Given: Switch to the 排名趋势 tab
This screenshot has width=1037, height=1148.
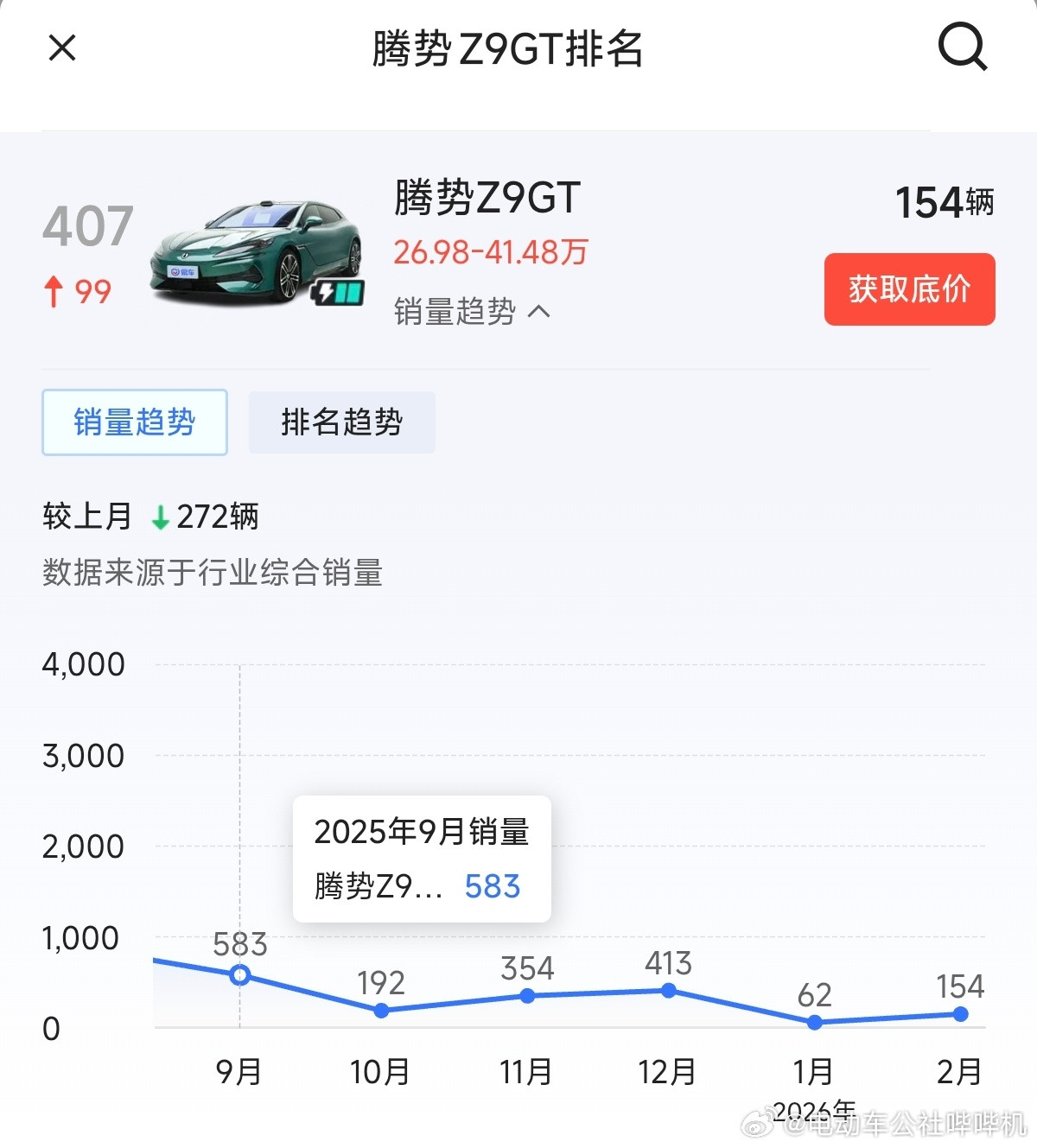Looking at the screenshot, I should pyautogui.click(x=341, y=422).
